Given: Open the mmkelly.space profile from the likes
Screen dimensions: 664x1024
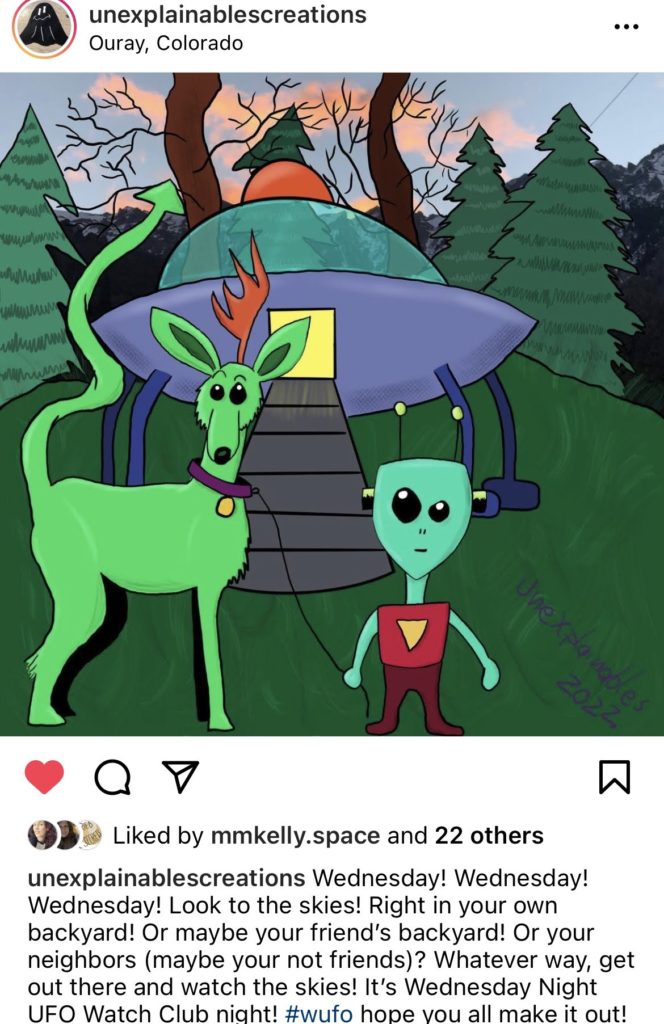Looking at the screenshot, I should point(294,835).
